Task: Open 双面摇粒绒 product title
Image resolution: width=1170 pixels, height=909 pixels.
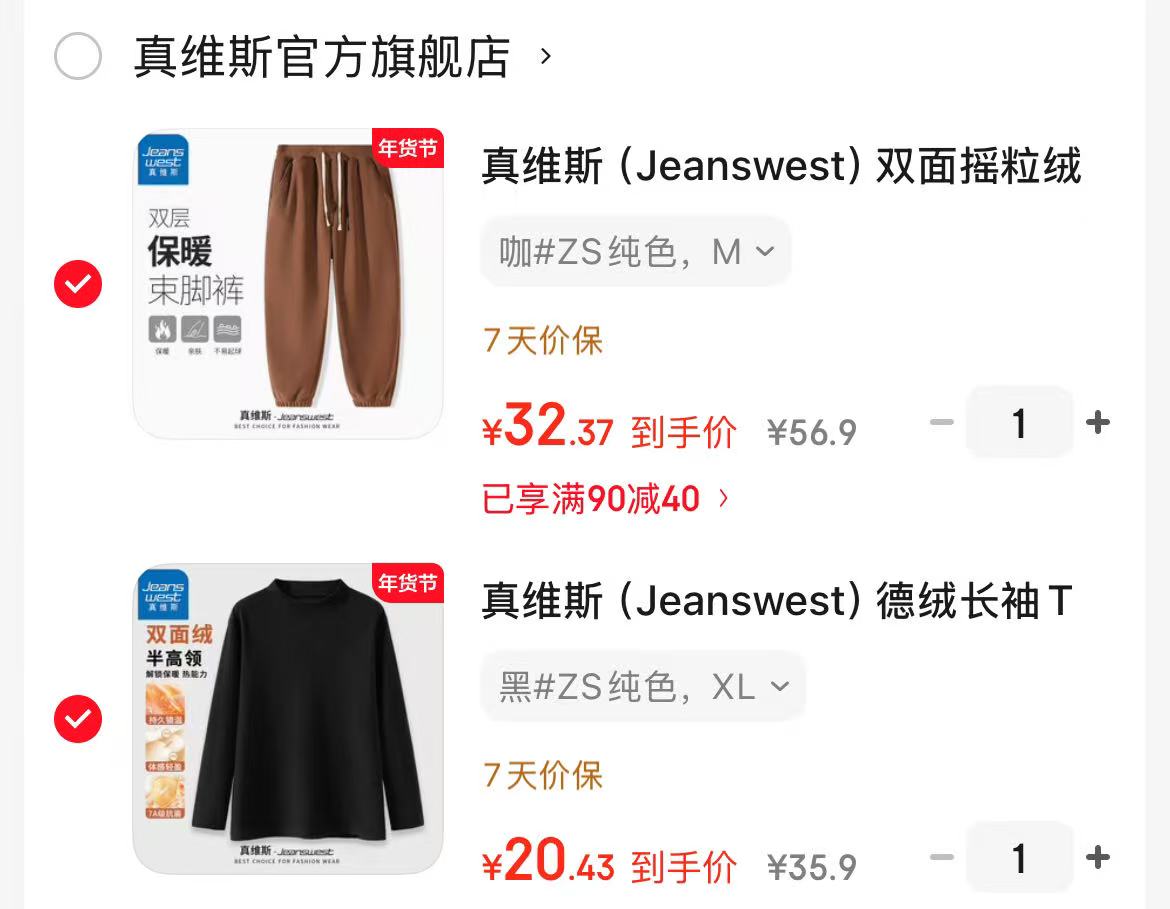Action: [x=781, y=166]
